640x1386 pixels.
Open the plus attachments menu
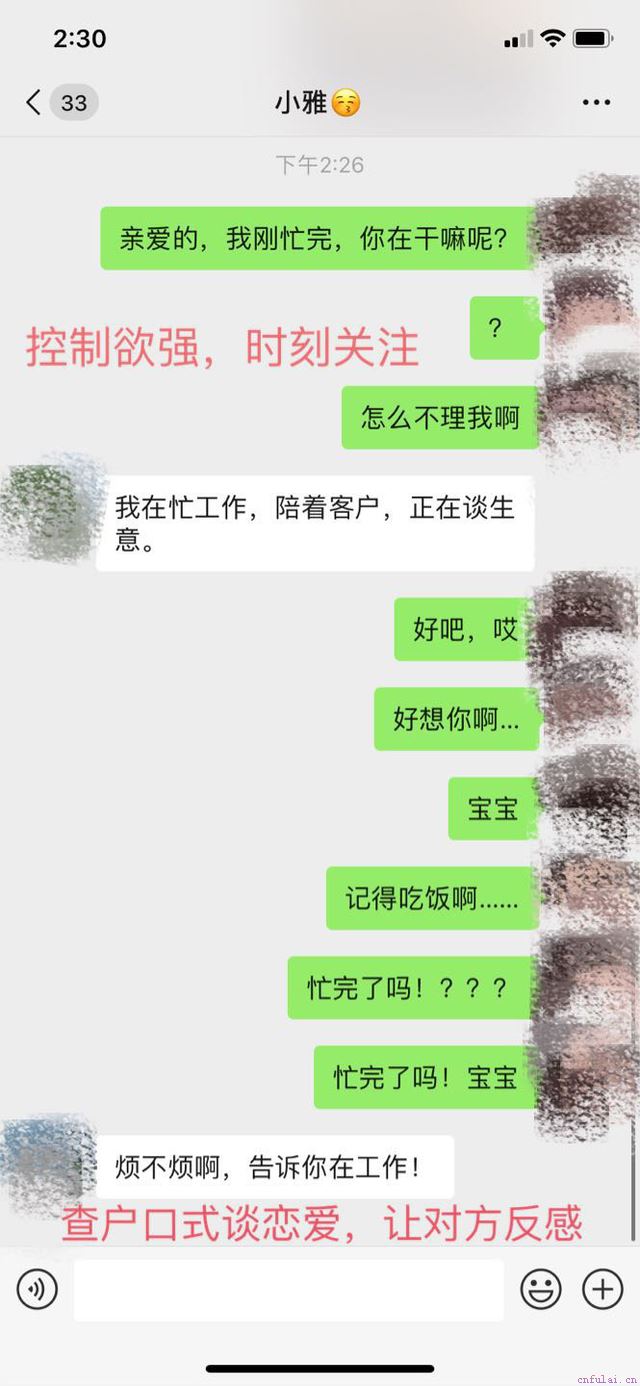(x=602, y=1290)
